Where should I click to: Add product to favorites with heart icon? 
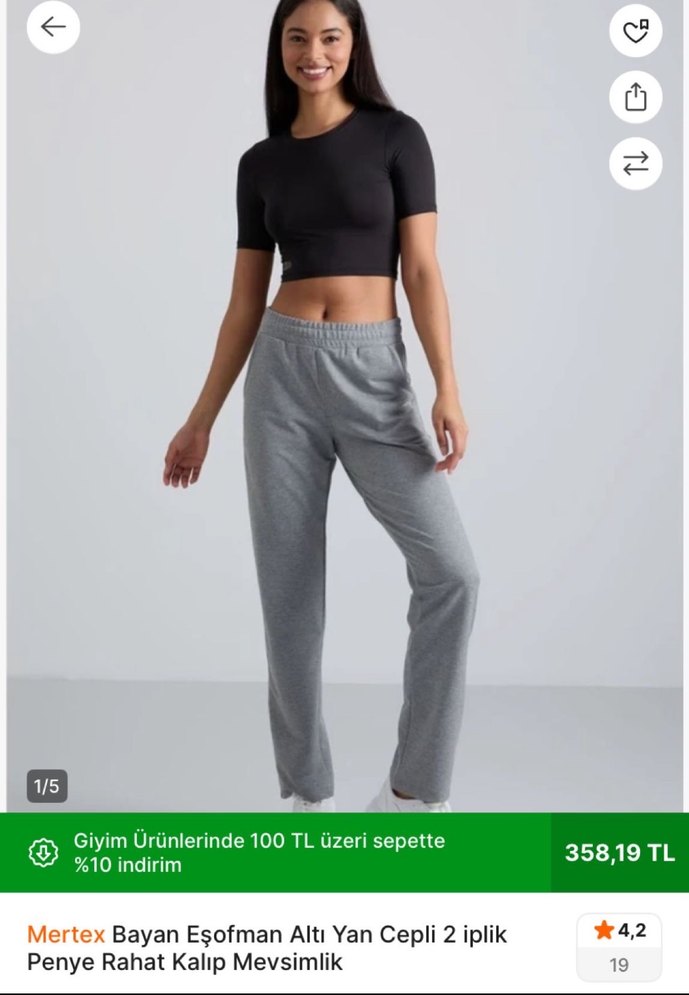click(x=635, y=31)
